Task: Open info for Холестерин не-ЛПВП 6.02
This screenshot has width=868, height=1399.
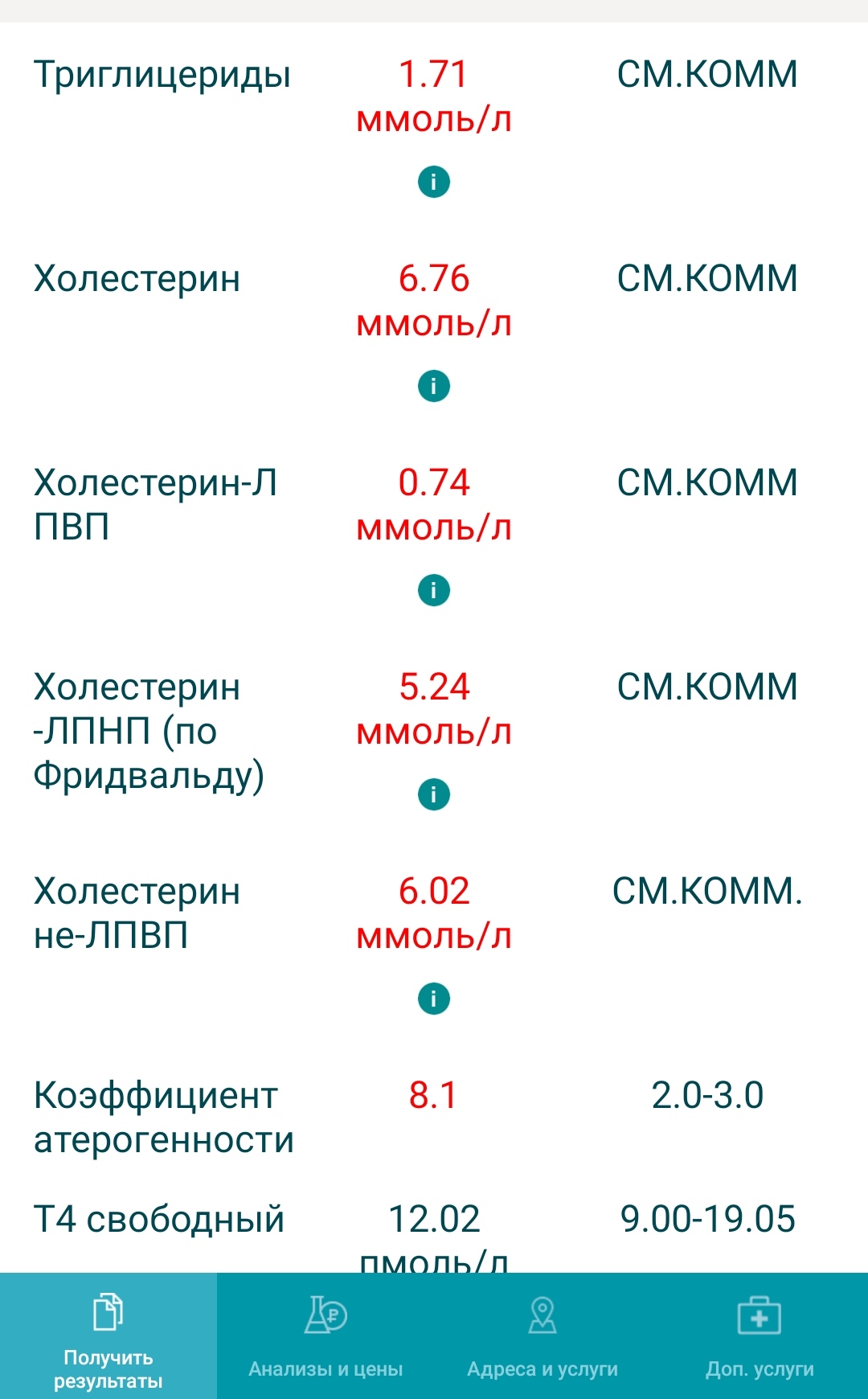Action: tap(434, 999)
